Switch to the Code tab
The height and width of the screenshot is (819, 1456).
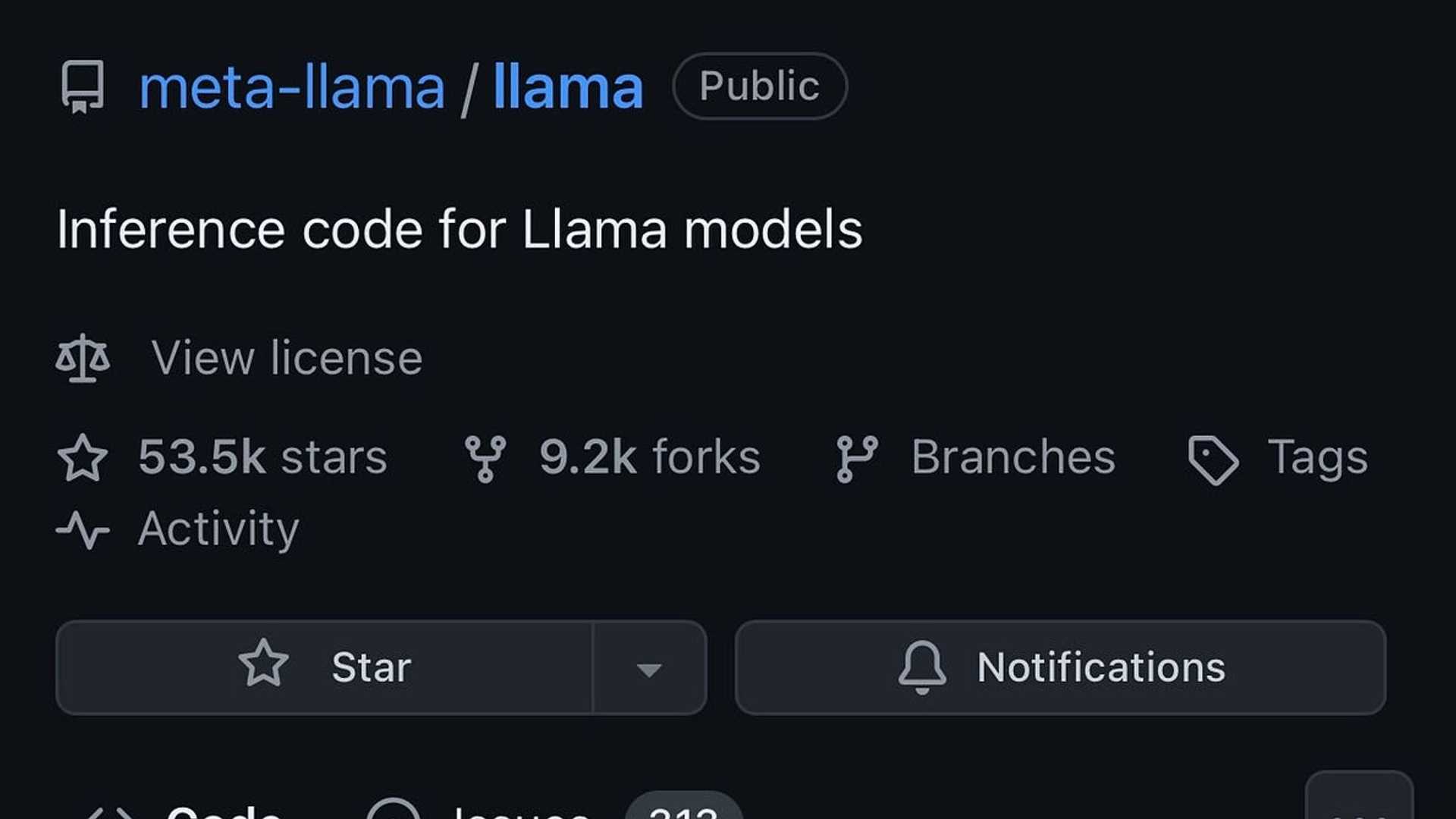224,811
